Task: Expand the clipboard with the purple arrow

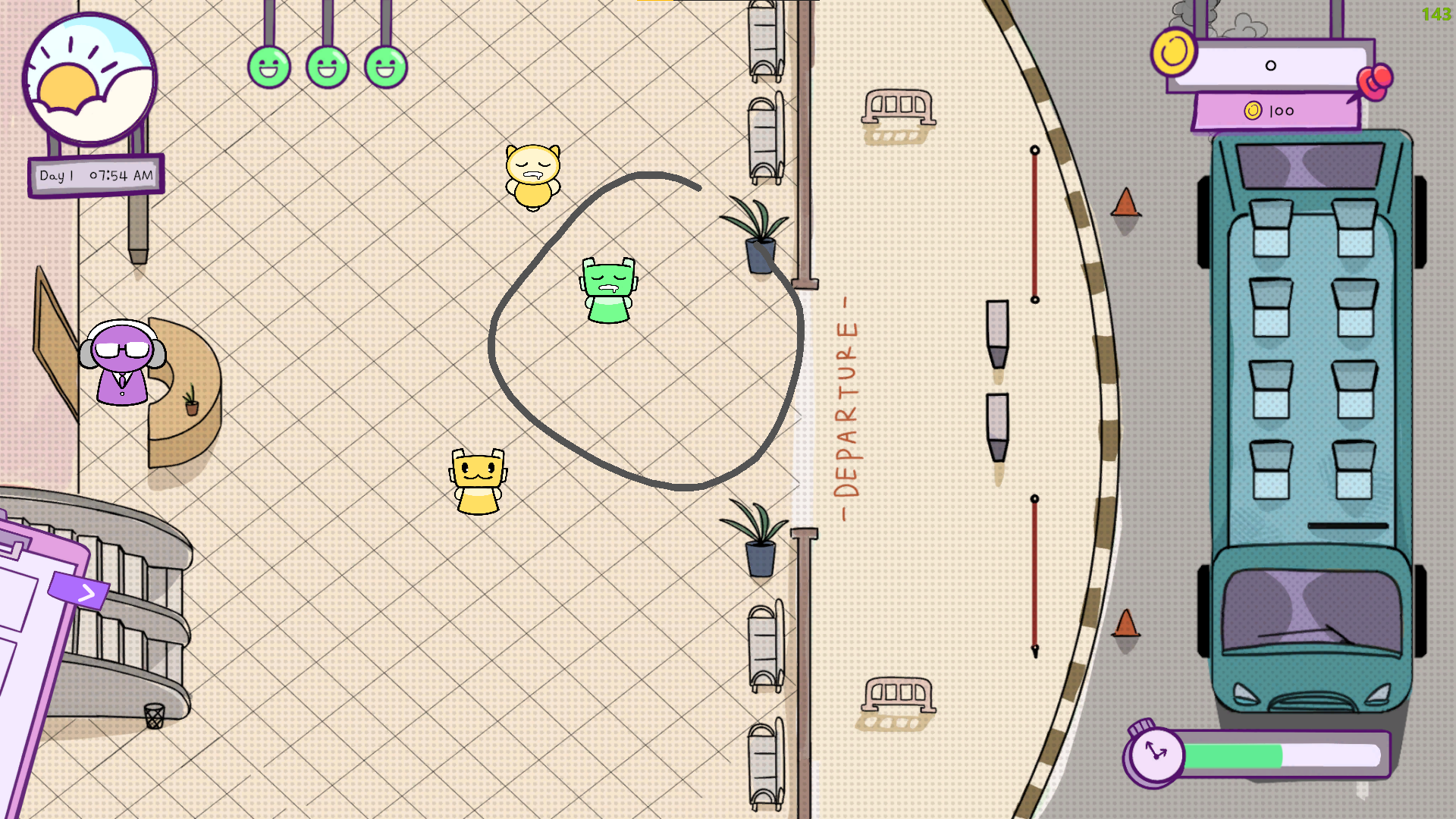Action: 80,591
